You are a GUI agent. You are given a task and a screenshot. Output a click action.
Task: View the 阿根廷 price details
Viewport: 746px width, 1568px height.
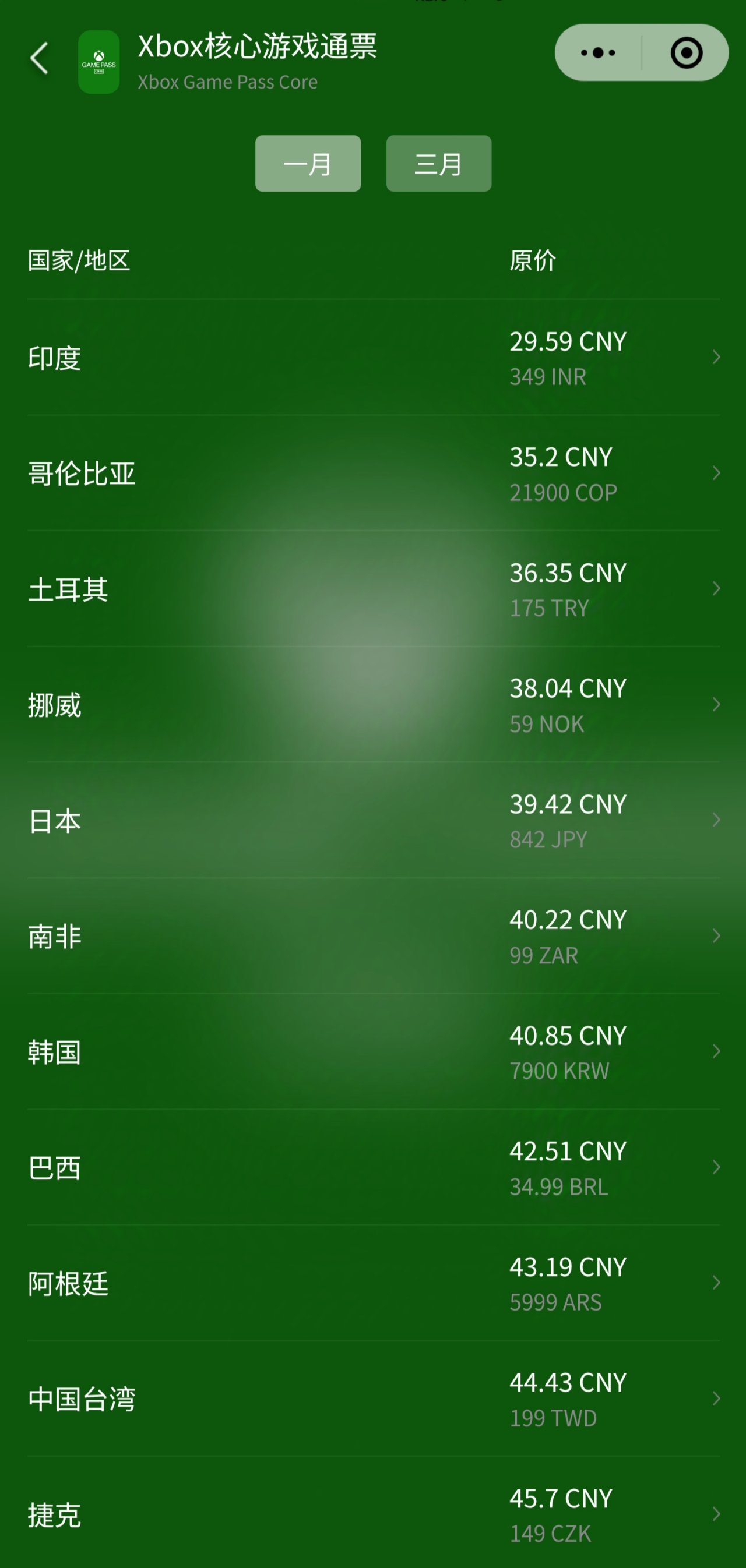(x=372, y=1283)
